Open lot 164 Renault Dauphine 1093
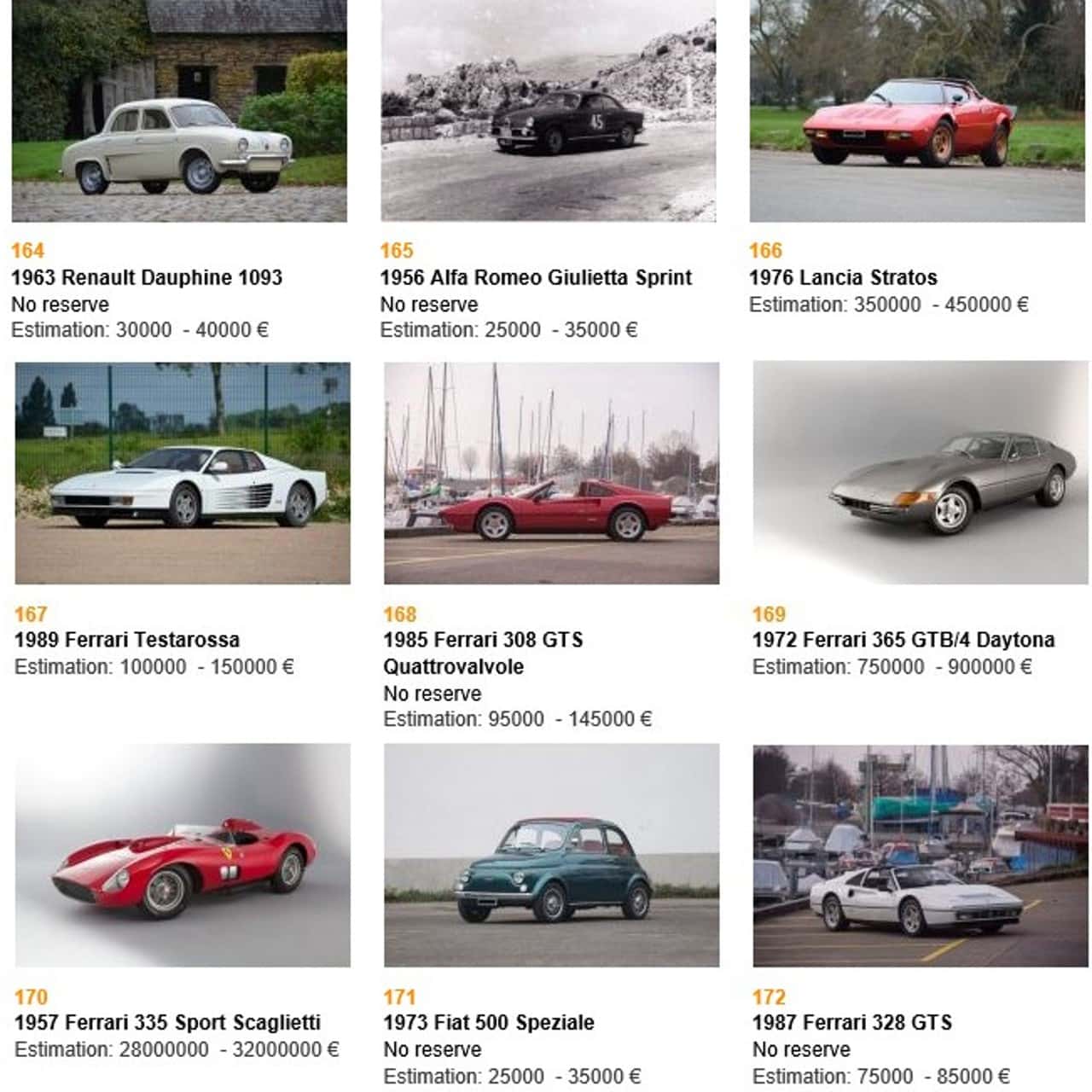Image resolution: width=1092 pixels, height=1092 pixels. (147, 277)
